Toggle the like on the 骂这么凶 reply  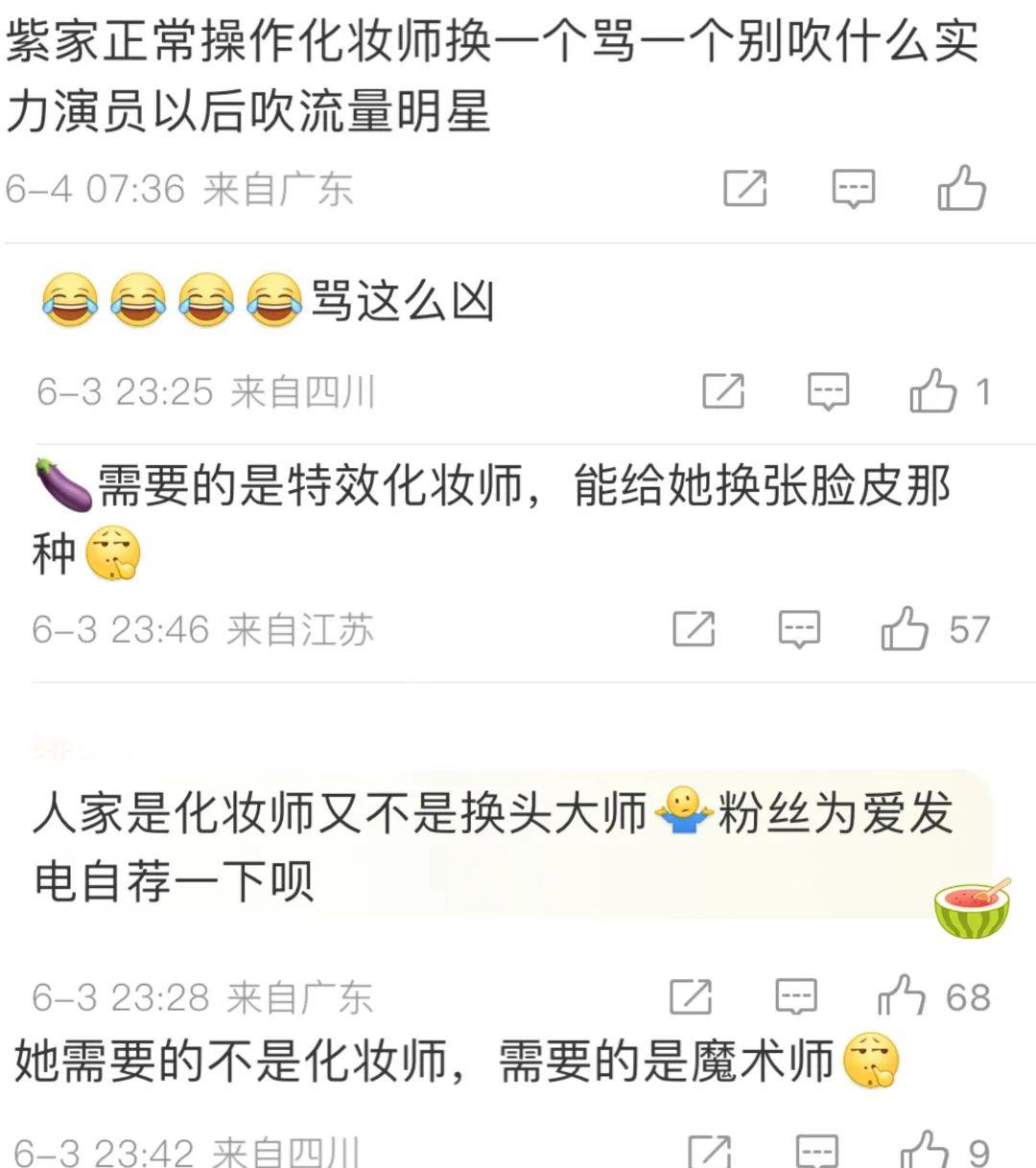(x=931, y=390)
